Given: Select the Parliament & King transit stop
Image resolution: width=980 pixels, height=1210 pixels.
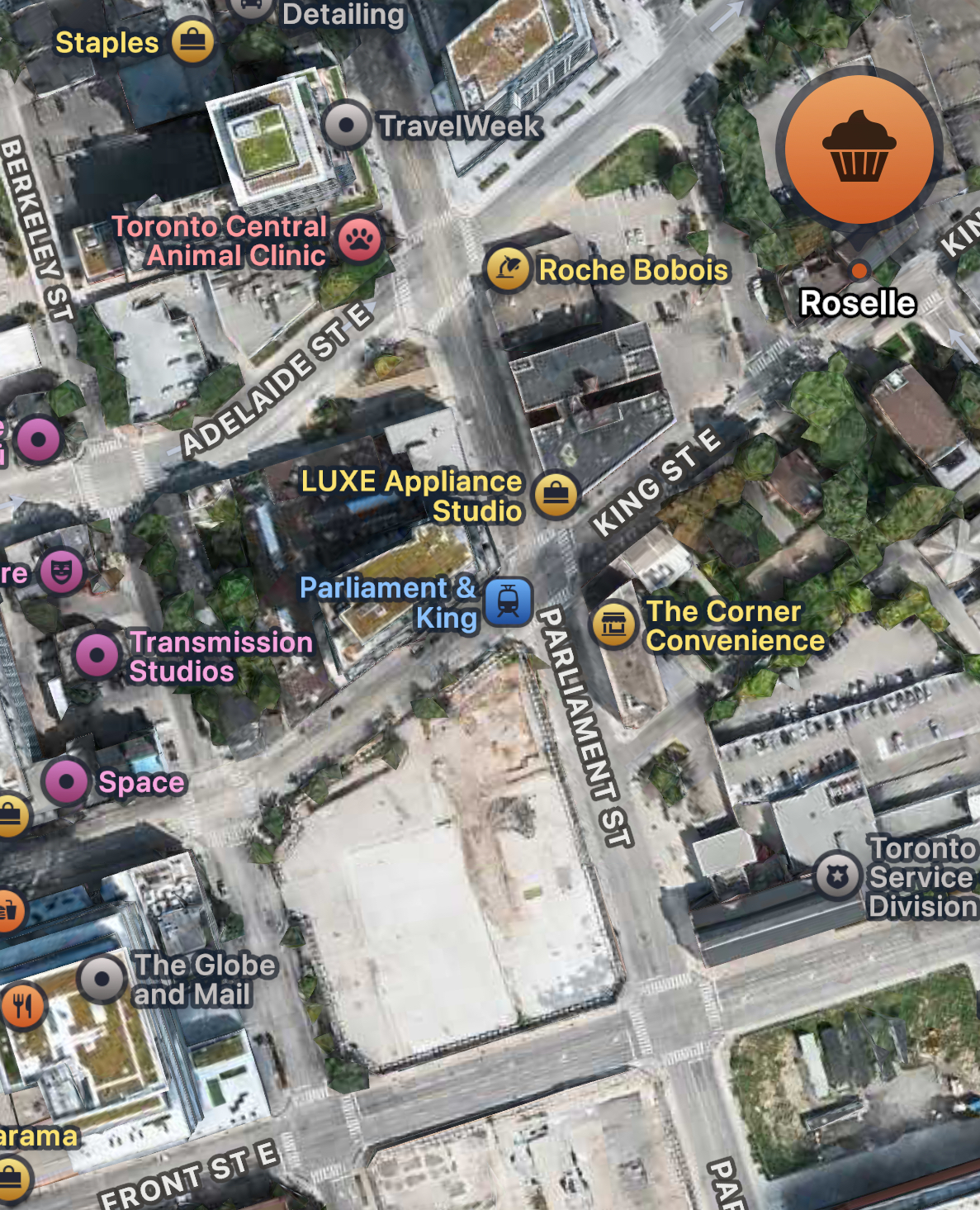Looking at the screenshot, I should click(x=508, y=601).
